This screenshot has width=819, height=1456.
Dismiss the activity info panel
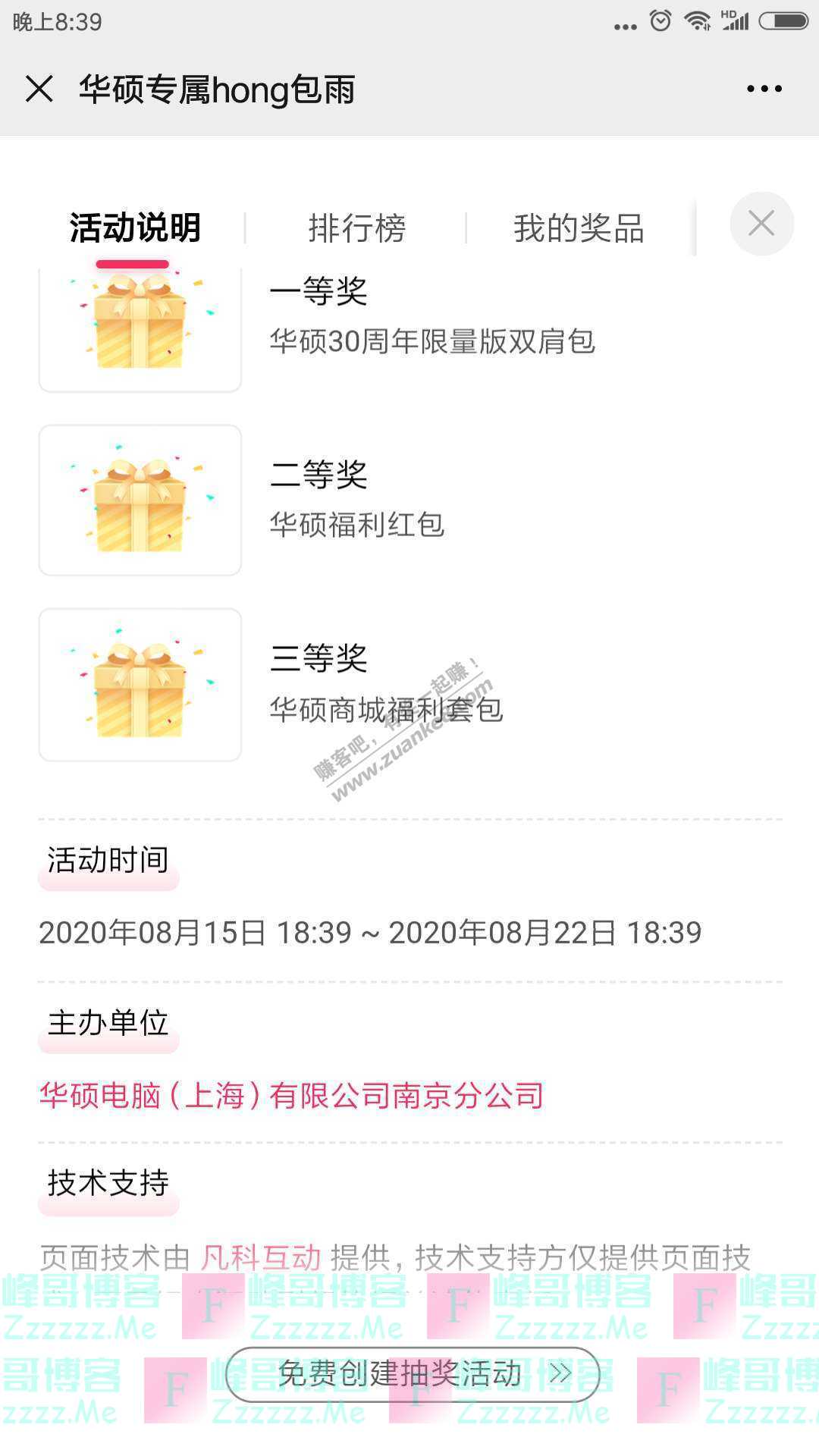761,224
